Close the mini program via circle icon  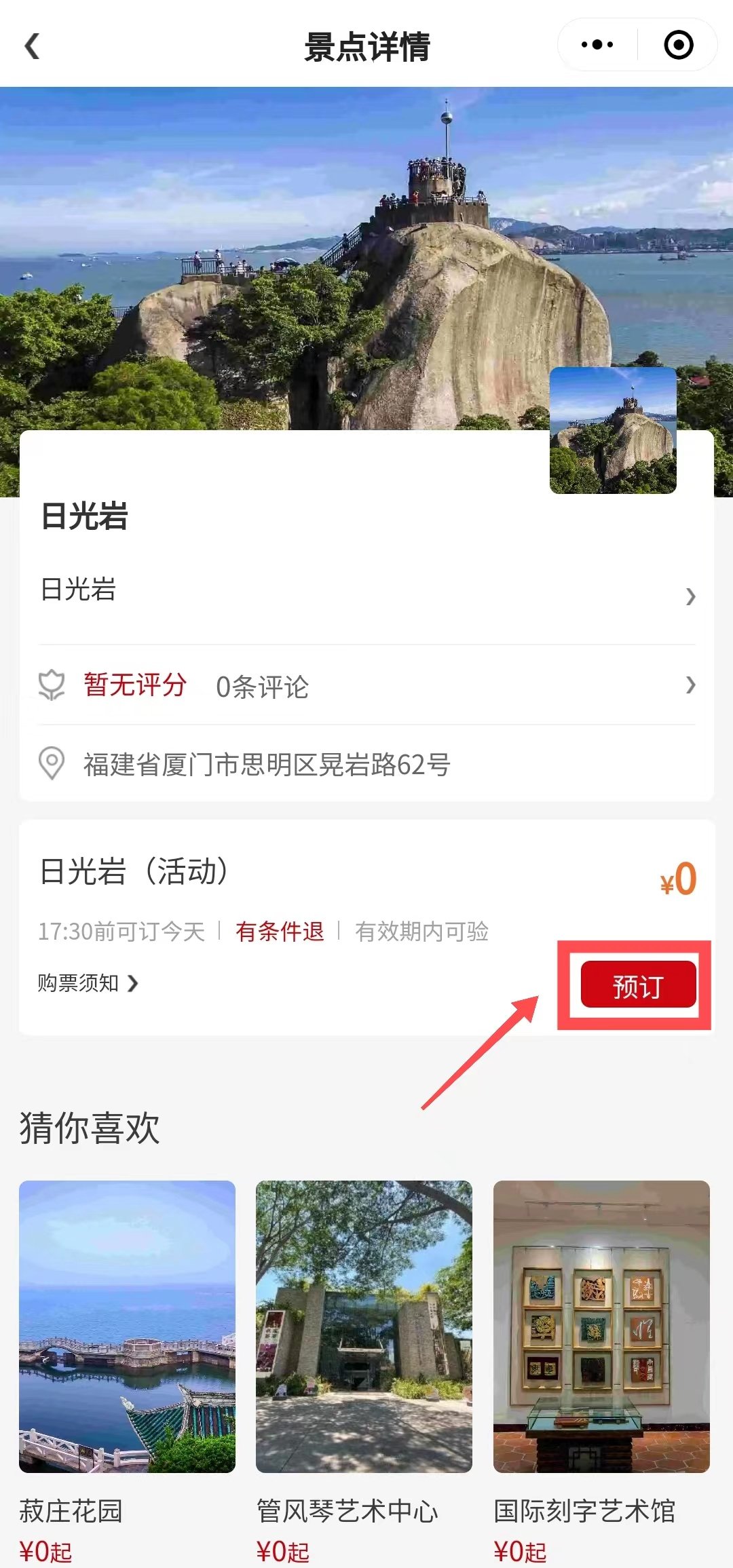tap(678, 45)
